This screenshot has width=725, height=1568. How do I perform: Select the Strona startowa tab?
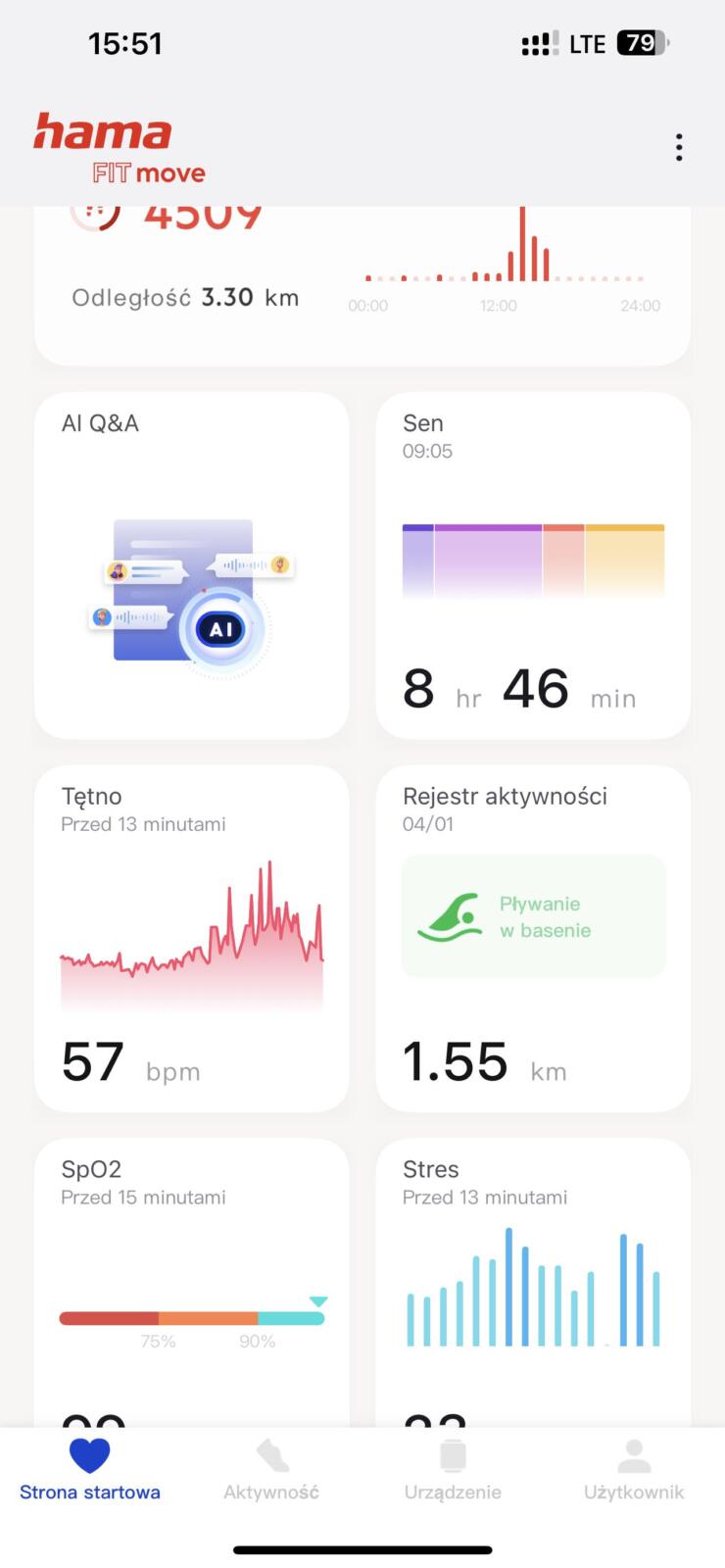[90, 1470]
